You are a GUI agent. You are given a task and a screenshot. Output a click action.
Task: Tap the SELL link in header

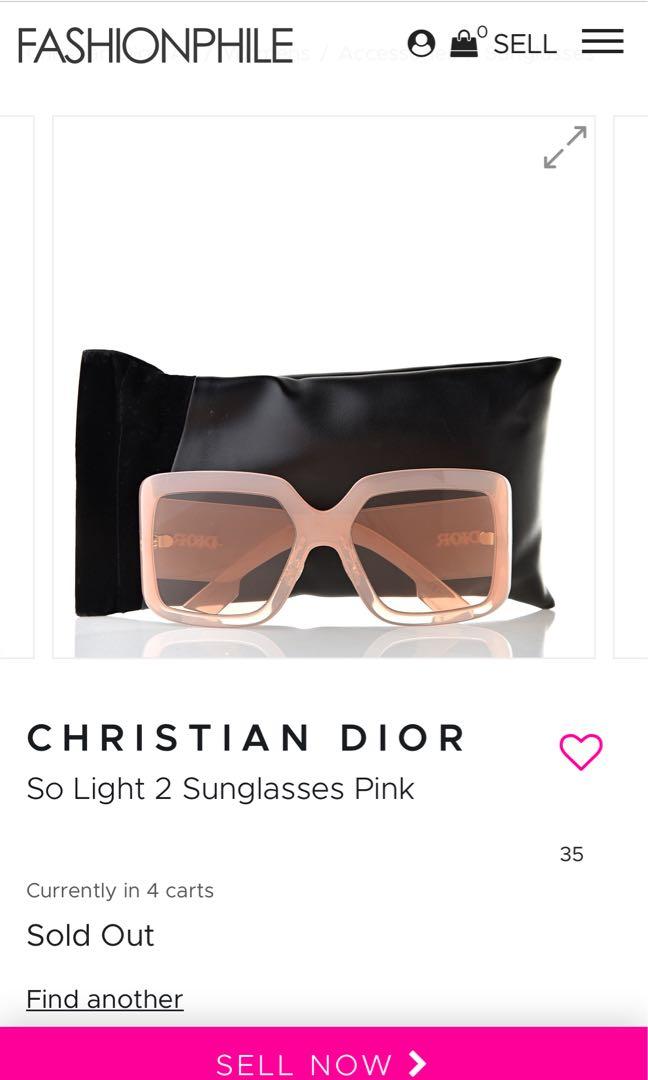(x=525, y=44)
